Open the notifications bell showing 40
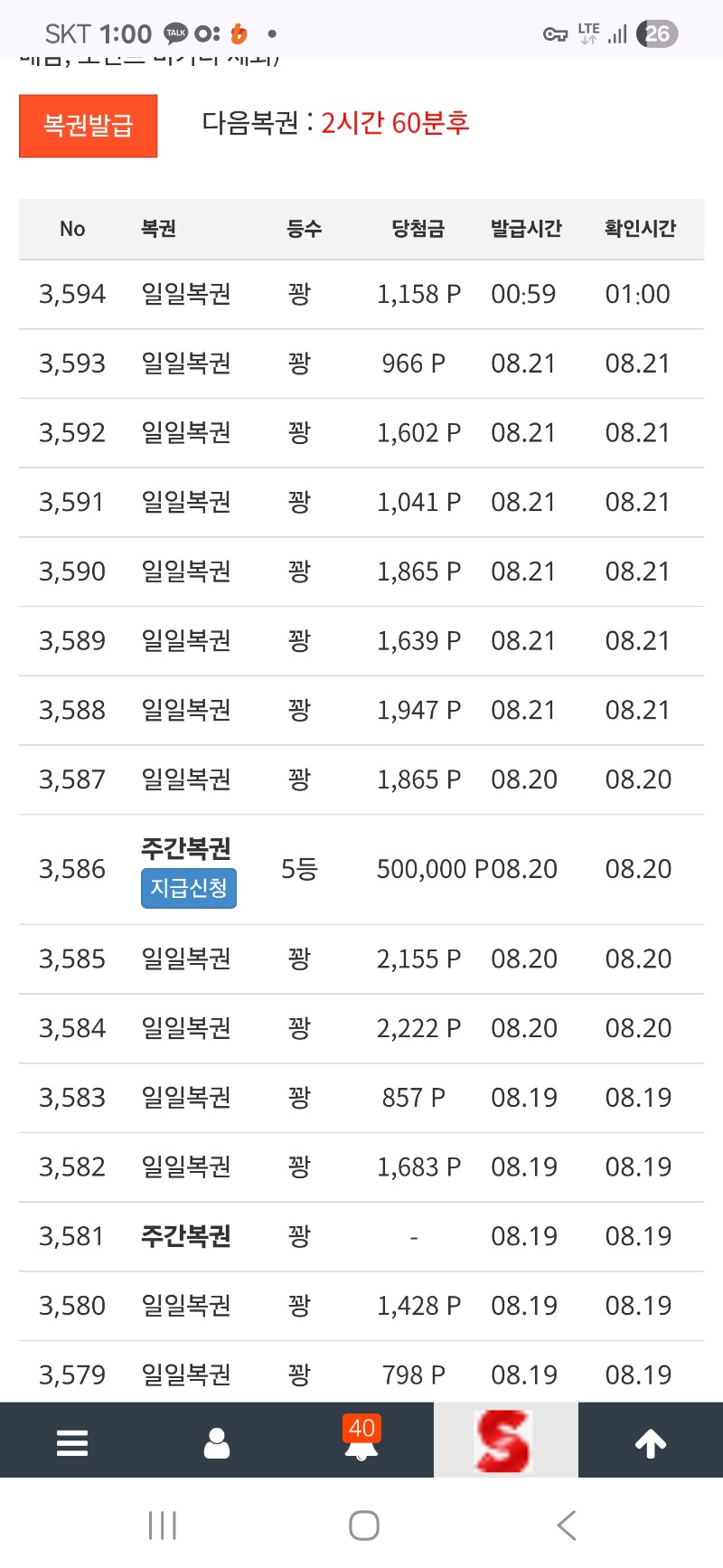Viewport: 723px width, 1568px height. tap(361, 1440)
